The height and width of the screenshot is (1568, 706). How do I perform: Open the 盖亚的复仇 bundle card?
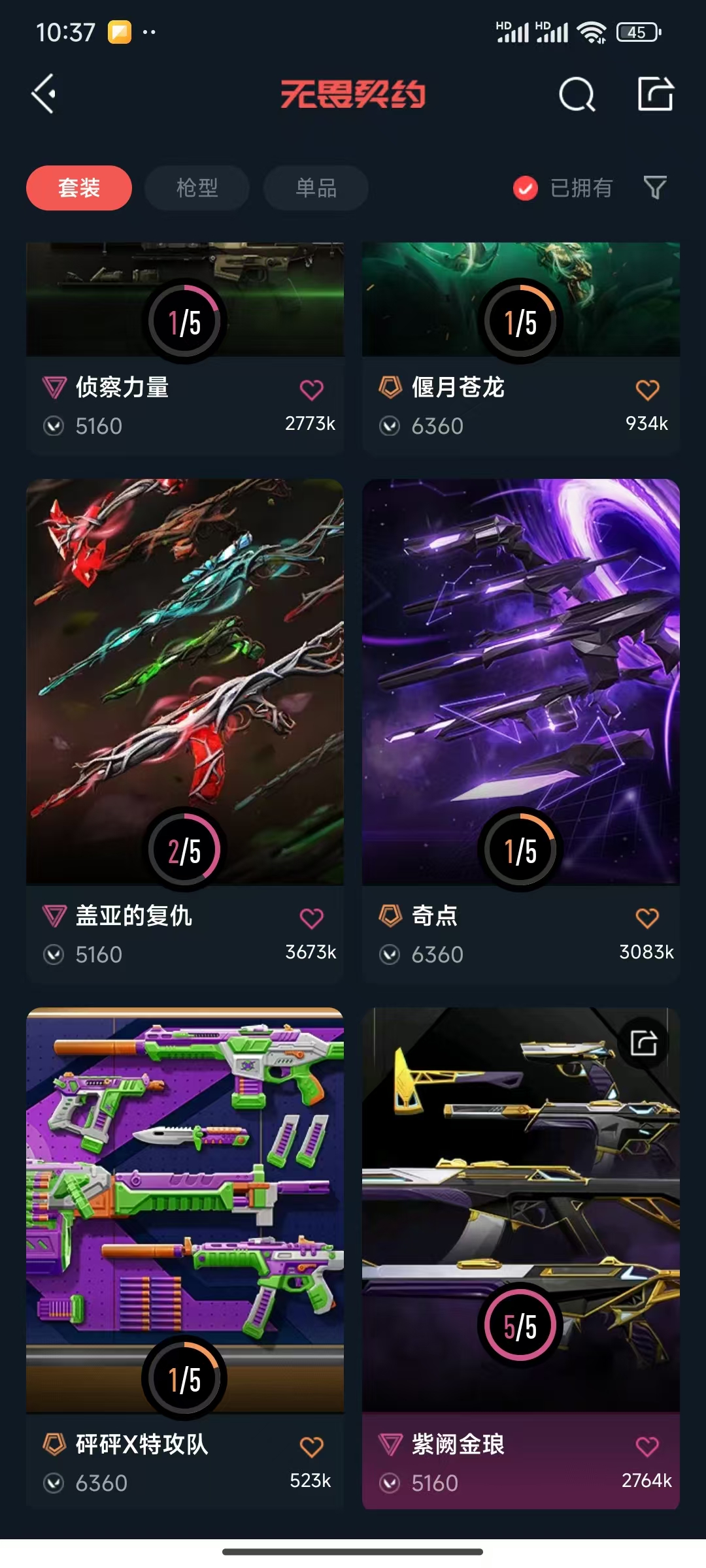[185, 679]
